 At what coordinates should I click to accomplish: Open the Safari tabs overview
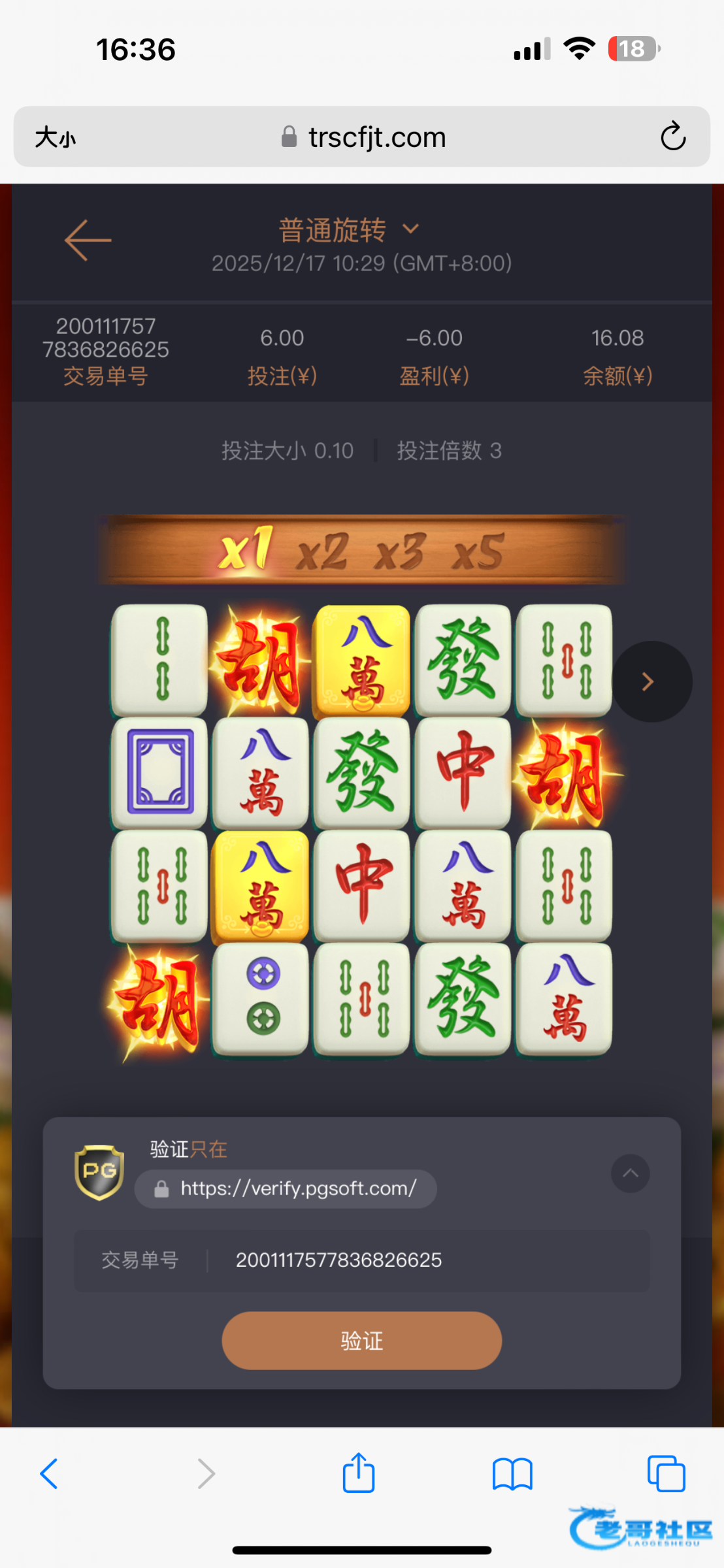[x=666, y=1474]
